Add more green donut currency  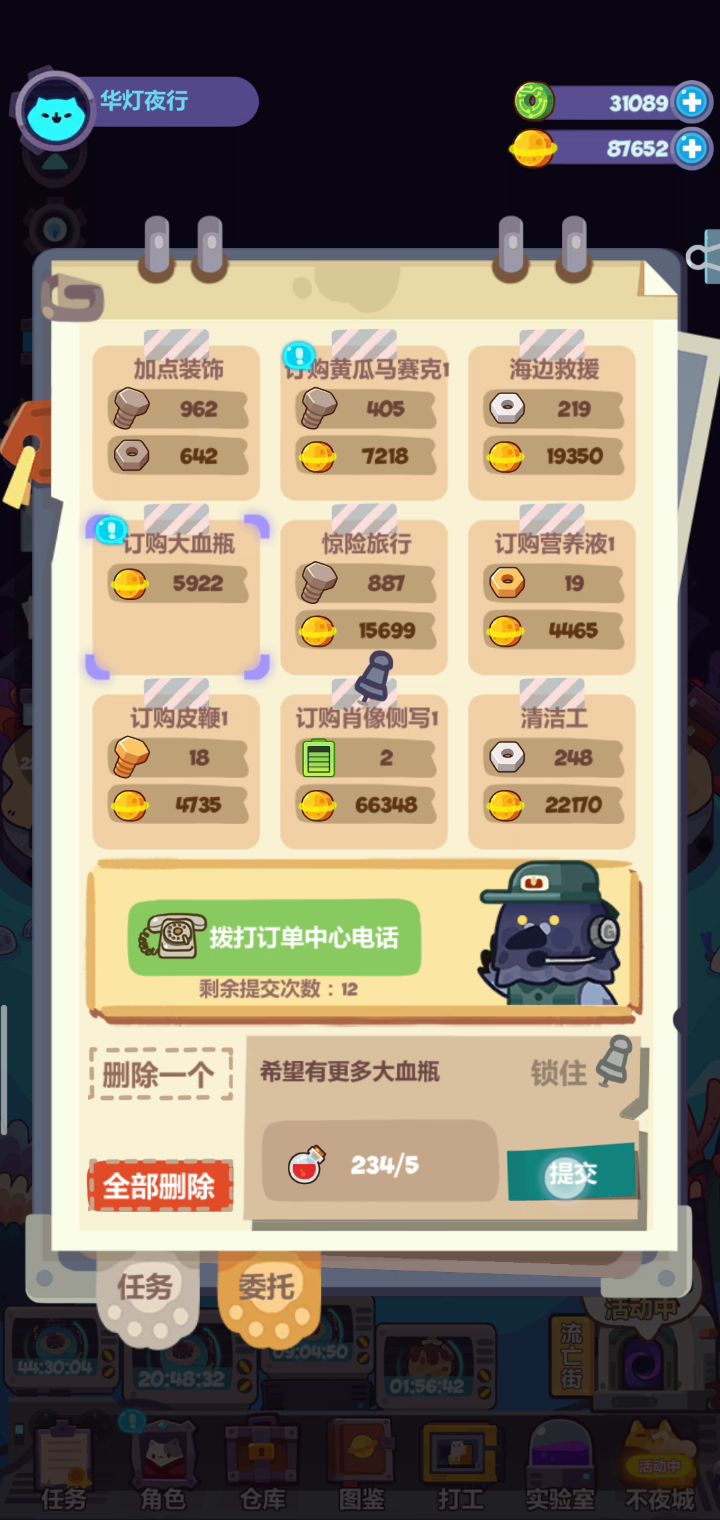pos(691,101)
